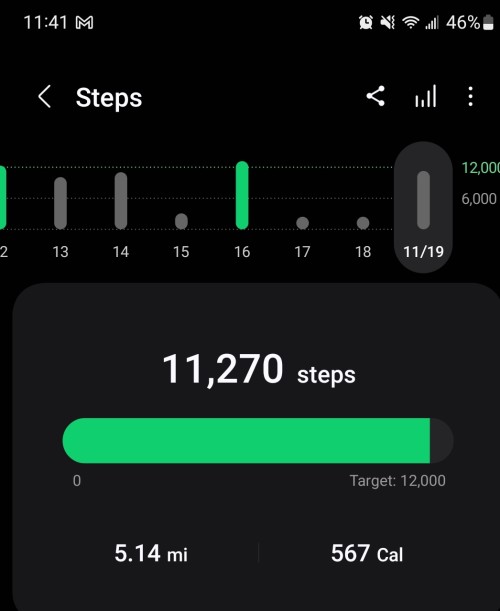
Task: Select day 16's green bar
Action: 242,195
